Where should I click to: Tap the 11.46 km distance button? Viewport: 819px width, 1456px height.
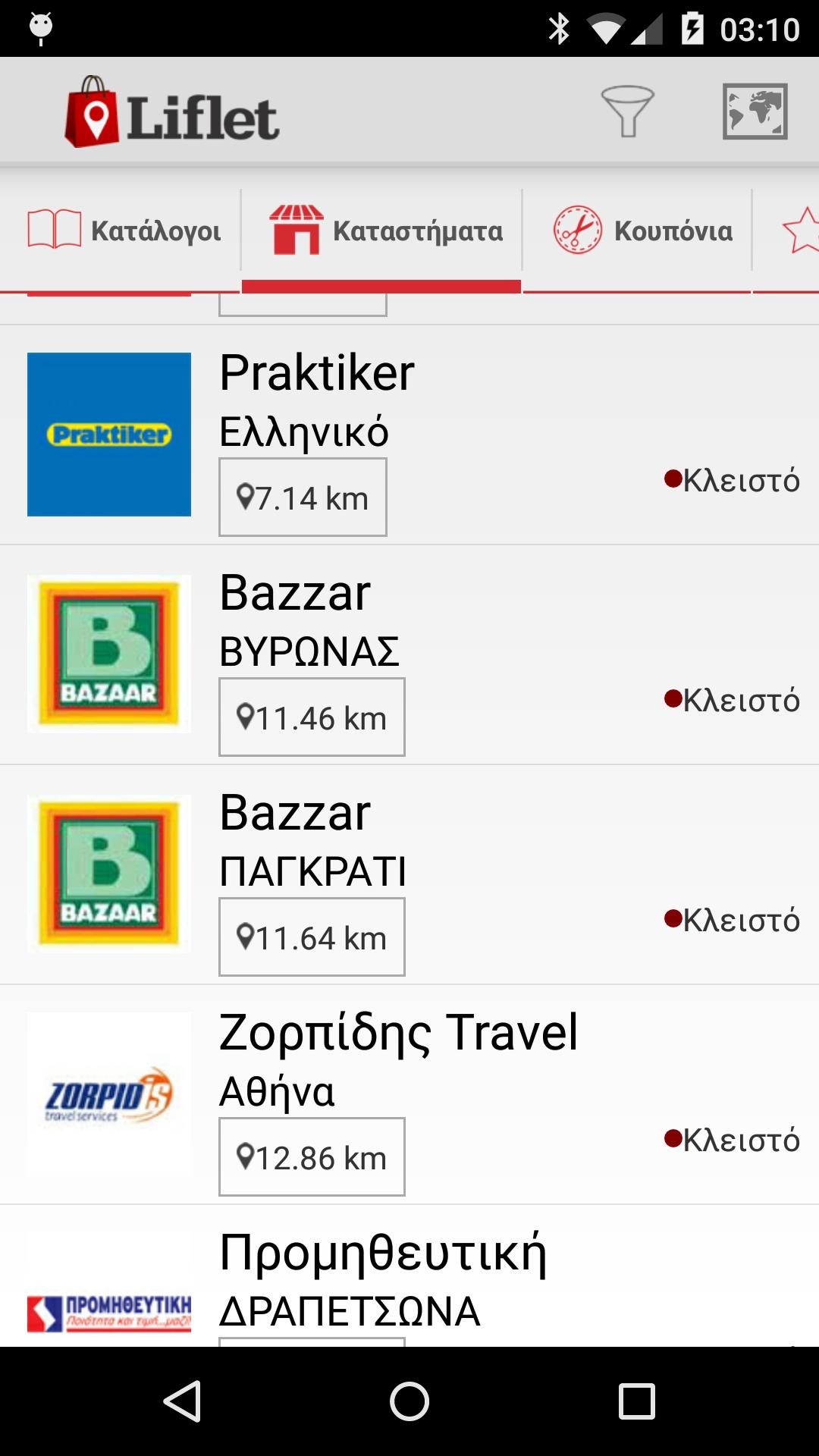pos(312,717)
